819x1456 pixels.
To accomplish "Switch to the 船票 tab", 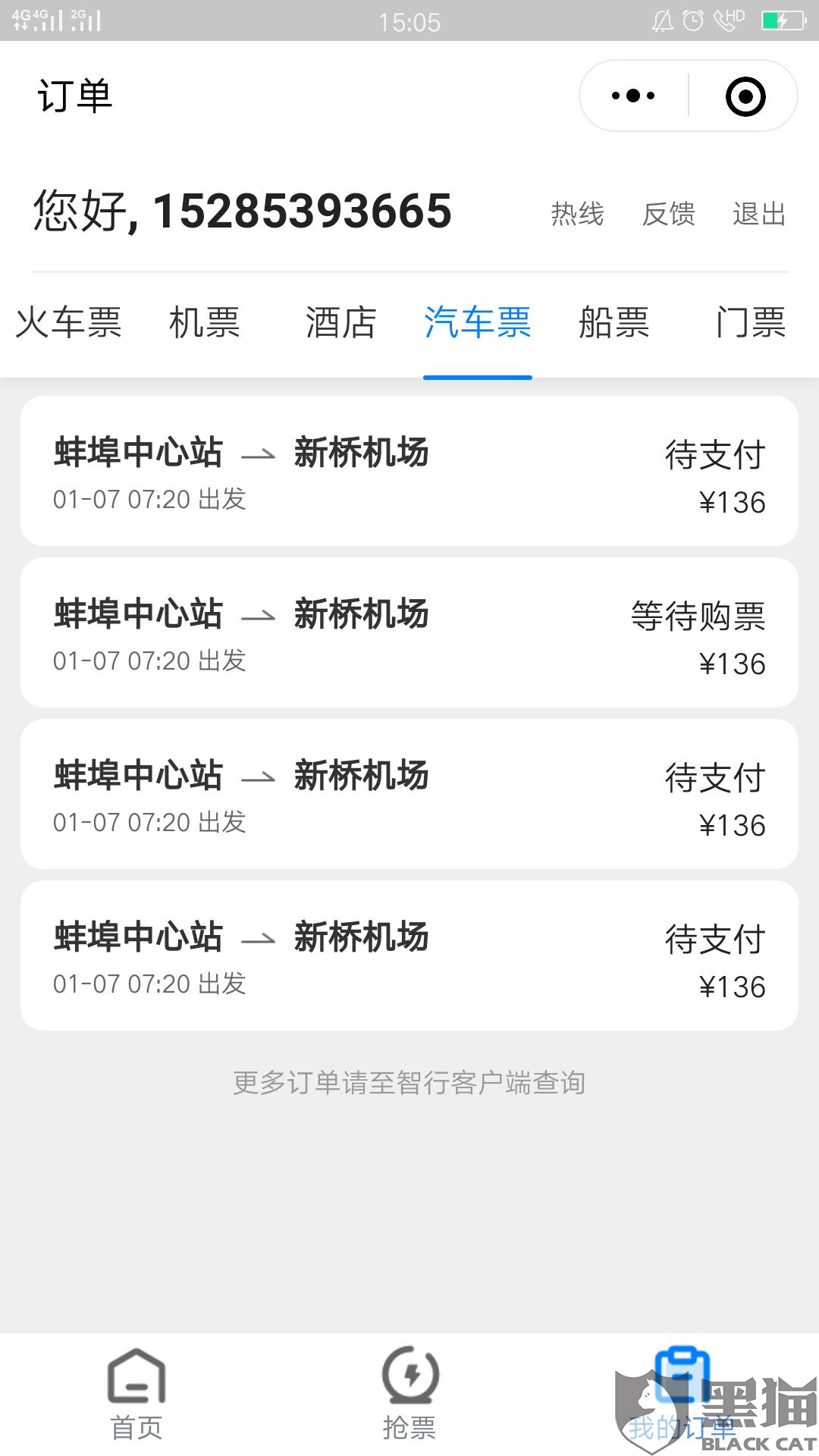I will pyautogui.click(x=613, y=322).
